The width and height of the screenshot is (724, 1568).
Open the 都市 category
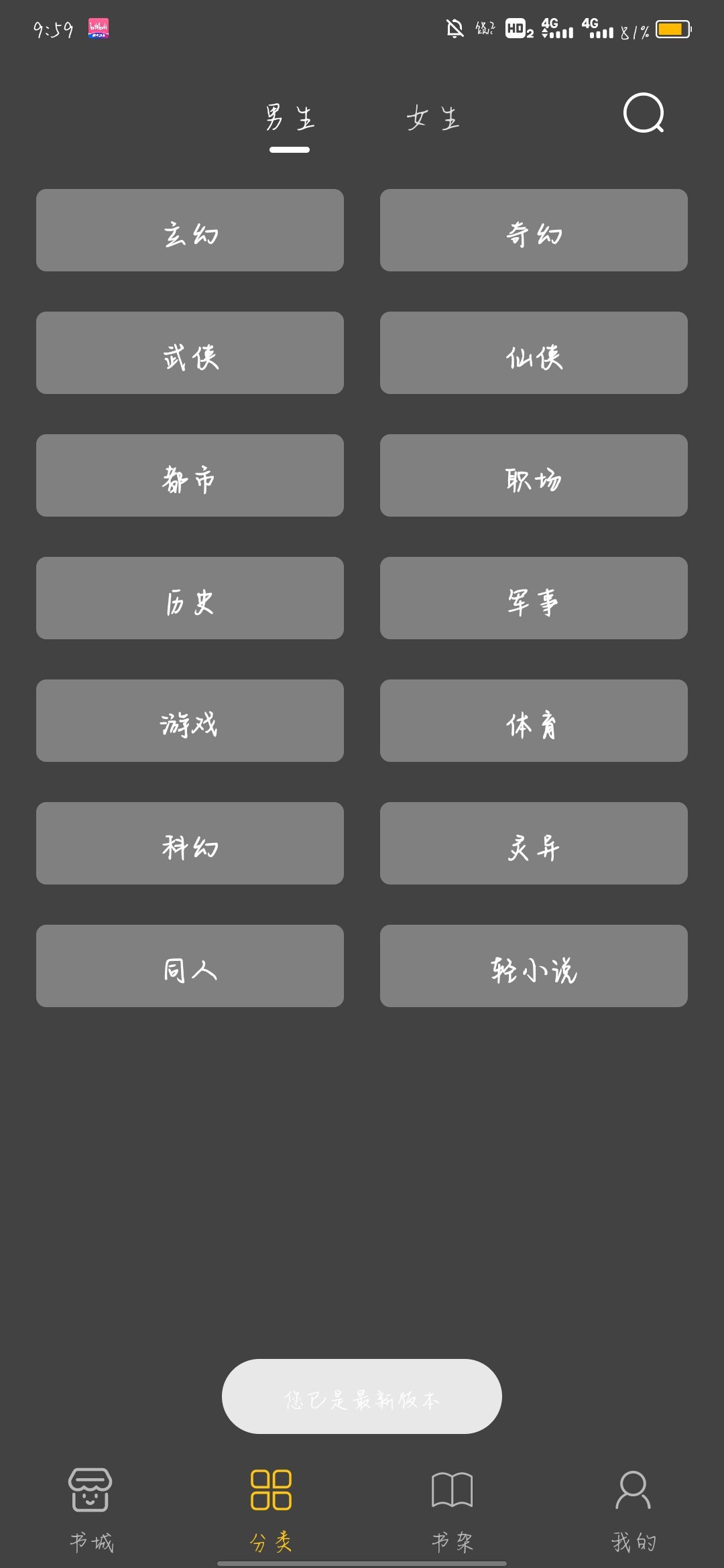(190, 476)
